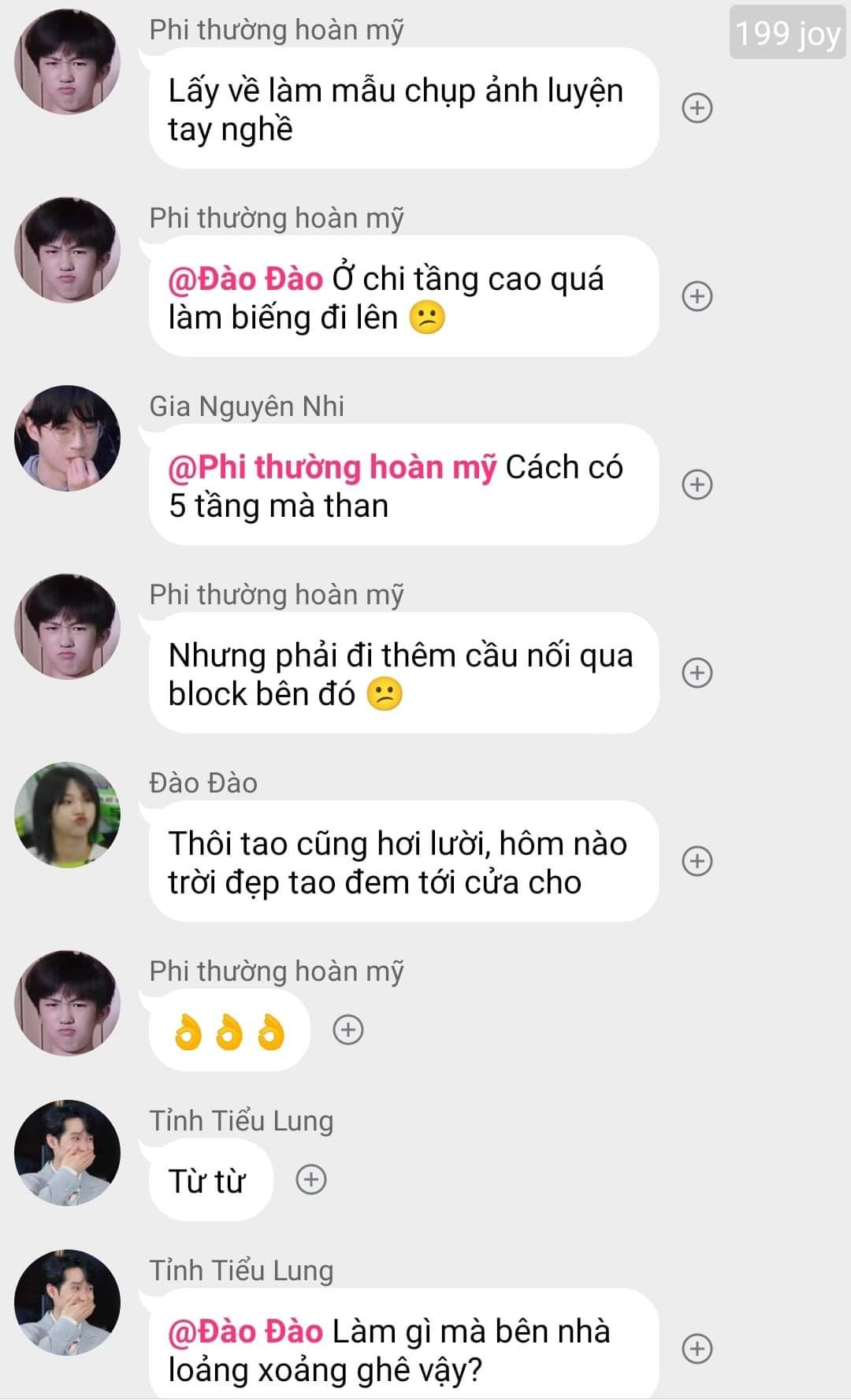Open Tỉnh Tiểu Lung's avatar beside "Từ từ"
The width and height of the screenshot is (851, 1400).
point(68,1153)
